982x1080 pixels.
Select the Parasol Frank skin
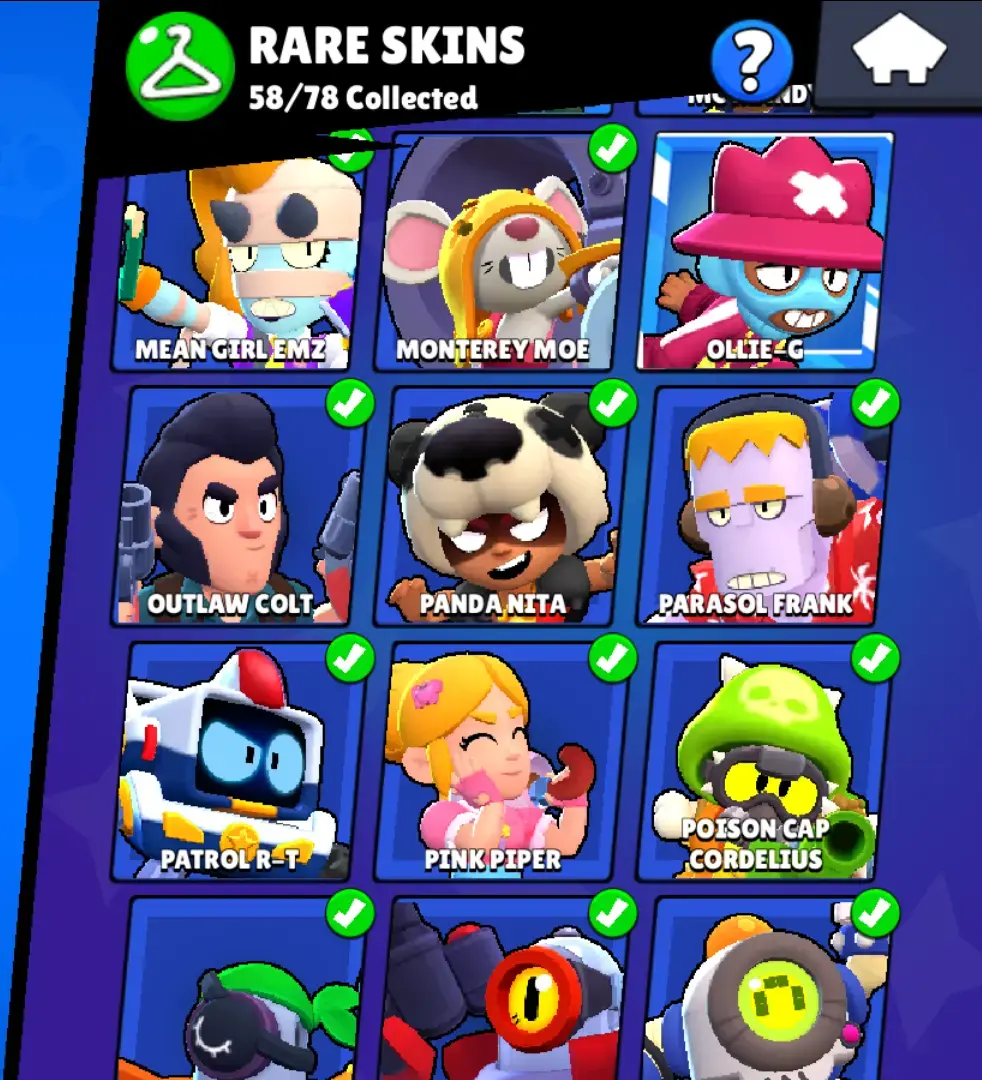click(765, 507)
